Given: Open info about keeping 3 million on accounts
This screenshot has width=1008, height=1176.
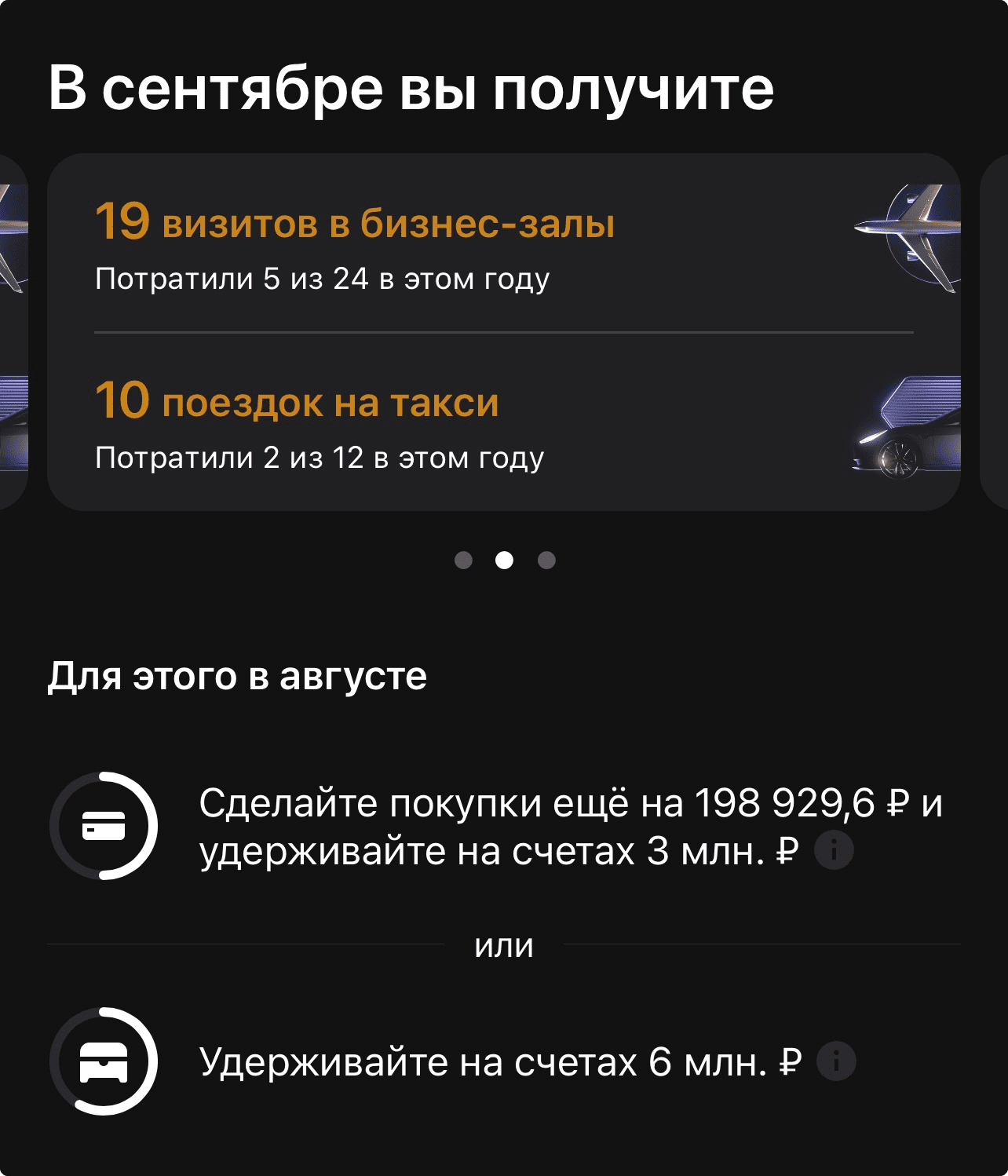Looking at the screenshot, I should pyautogui.click(x=834, y=851).
